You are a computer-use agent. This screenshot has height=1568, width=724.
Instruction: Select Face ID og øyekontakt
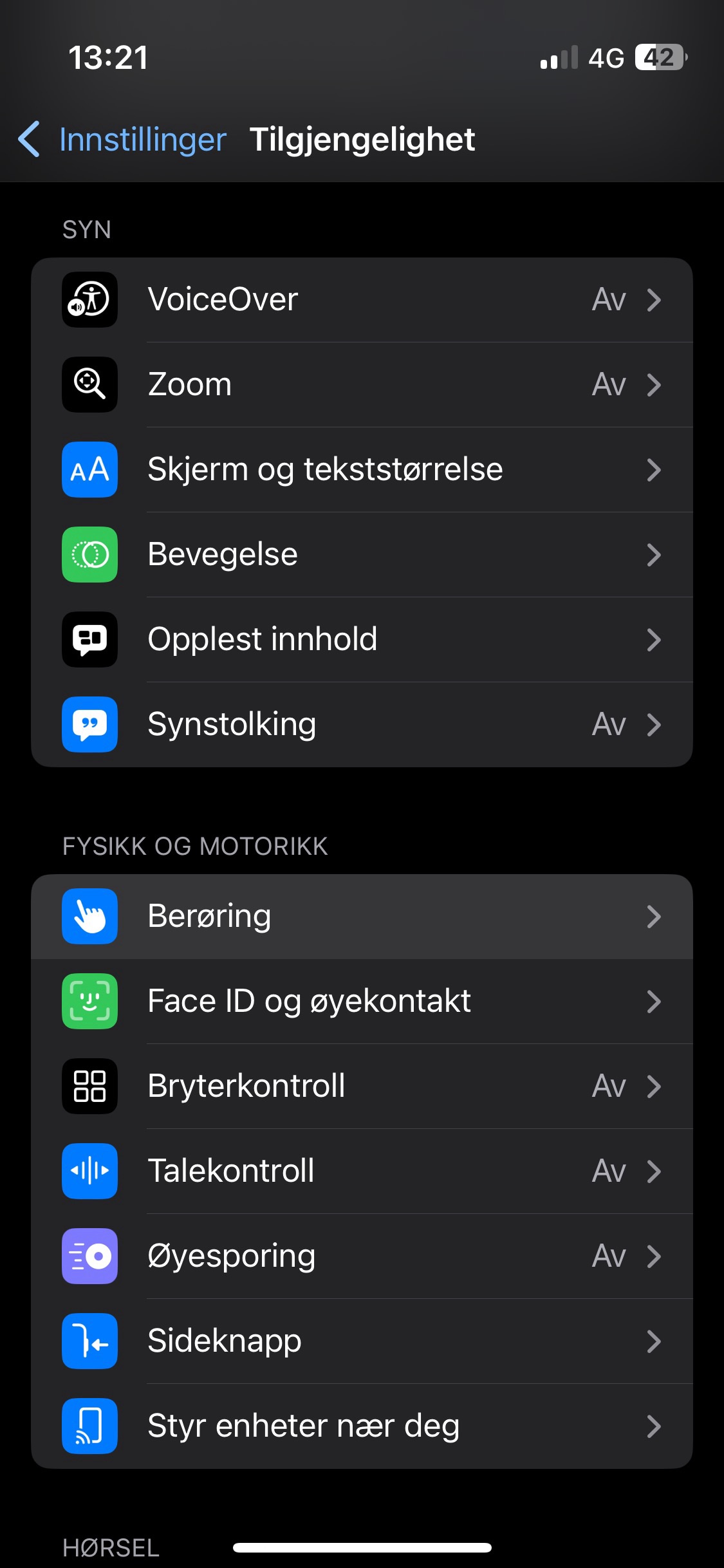362,1002
